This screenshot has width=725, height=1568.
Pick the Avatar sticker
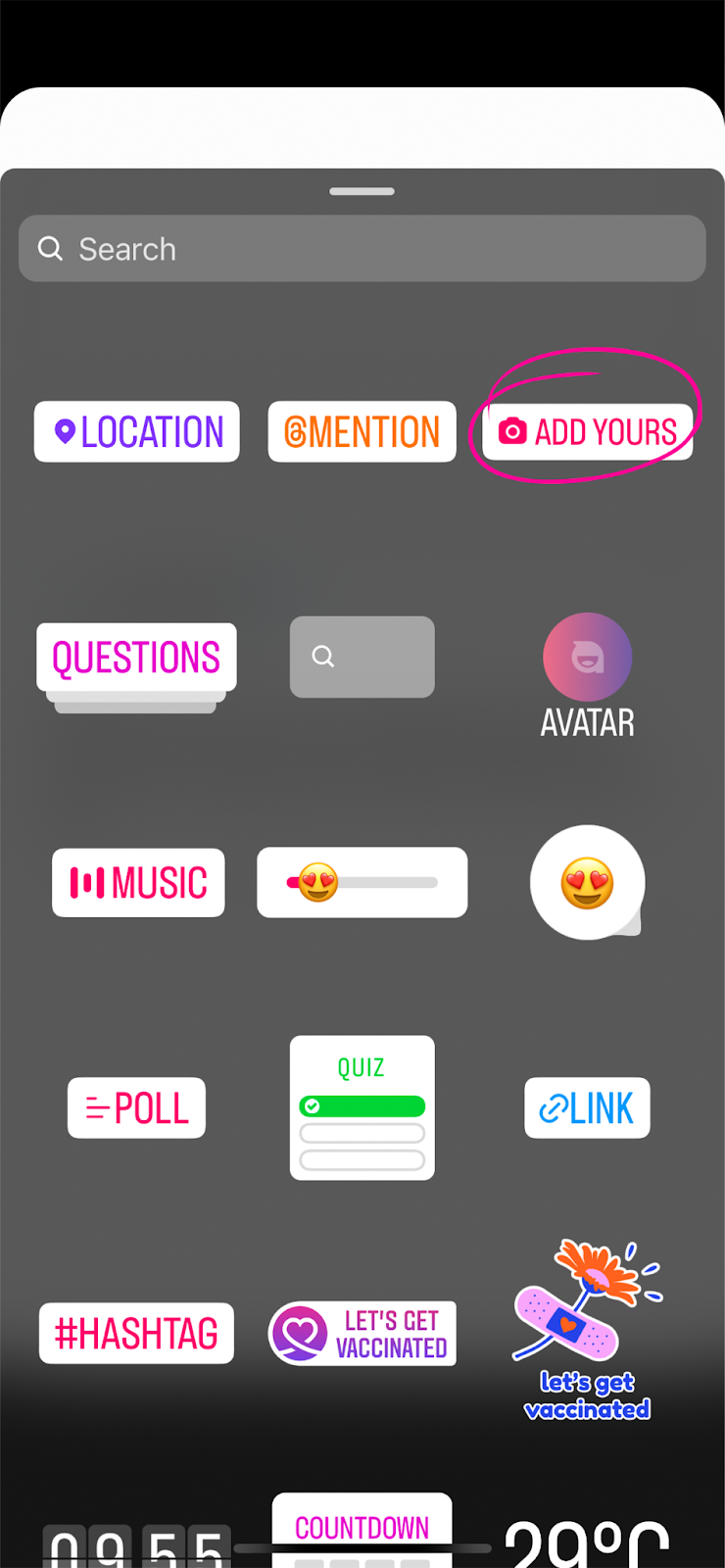pos(588,674)
